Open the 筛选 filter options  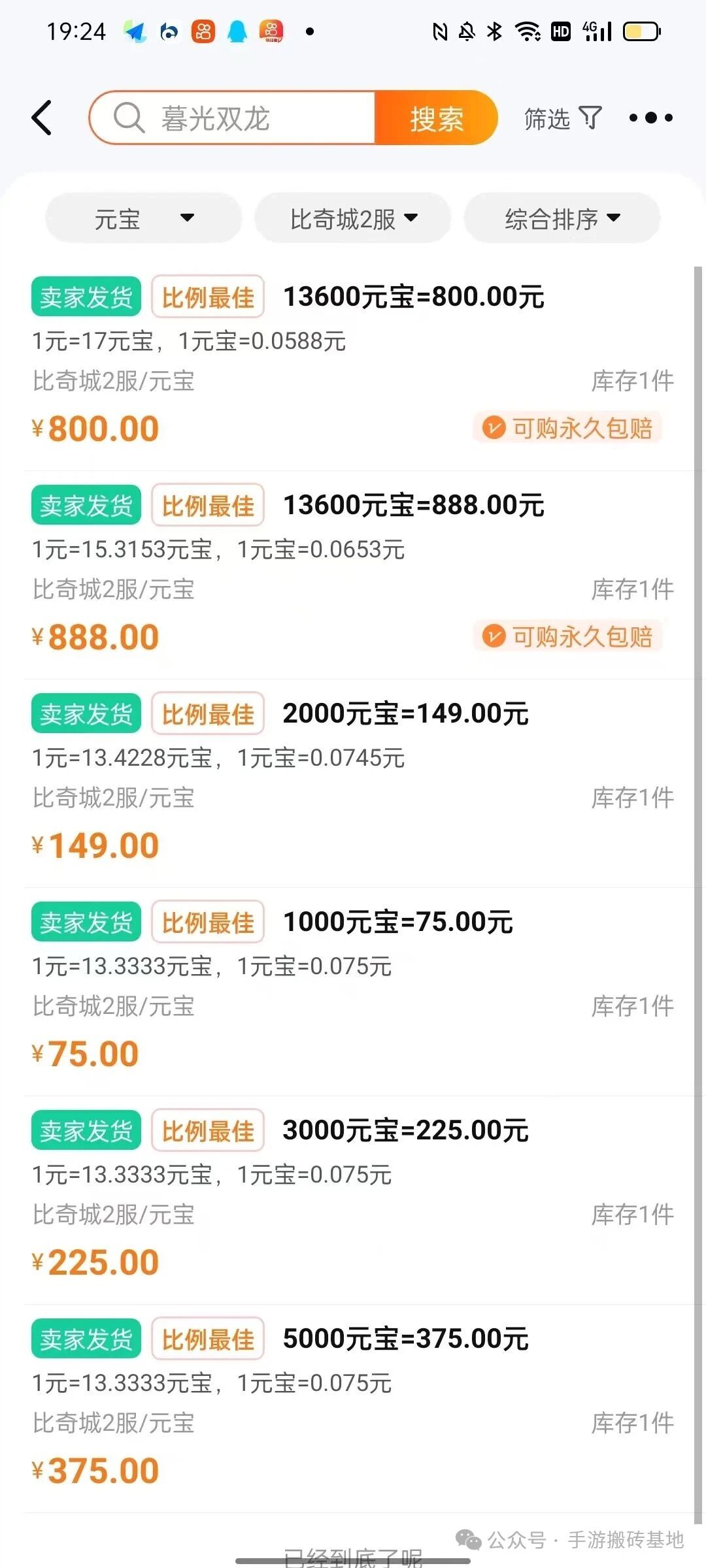561,118
